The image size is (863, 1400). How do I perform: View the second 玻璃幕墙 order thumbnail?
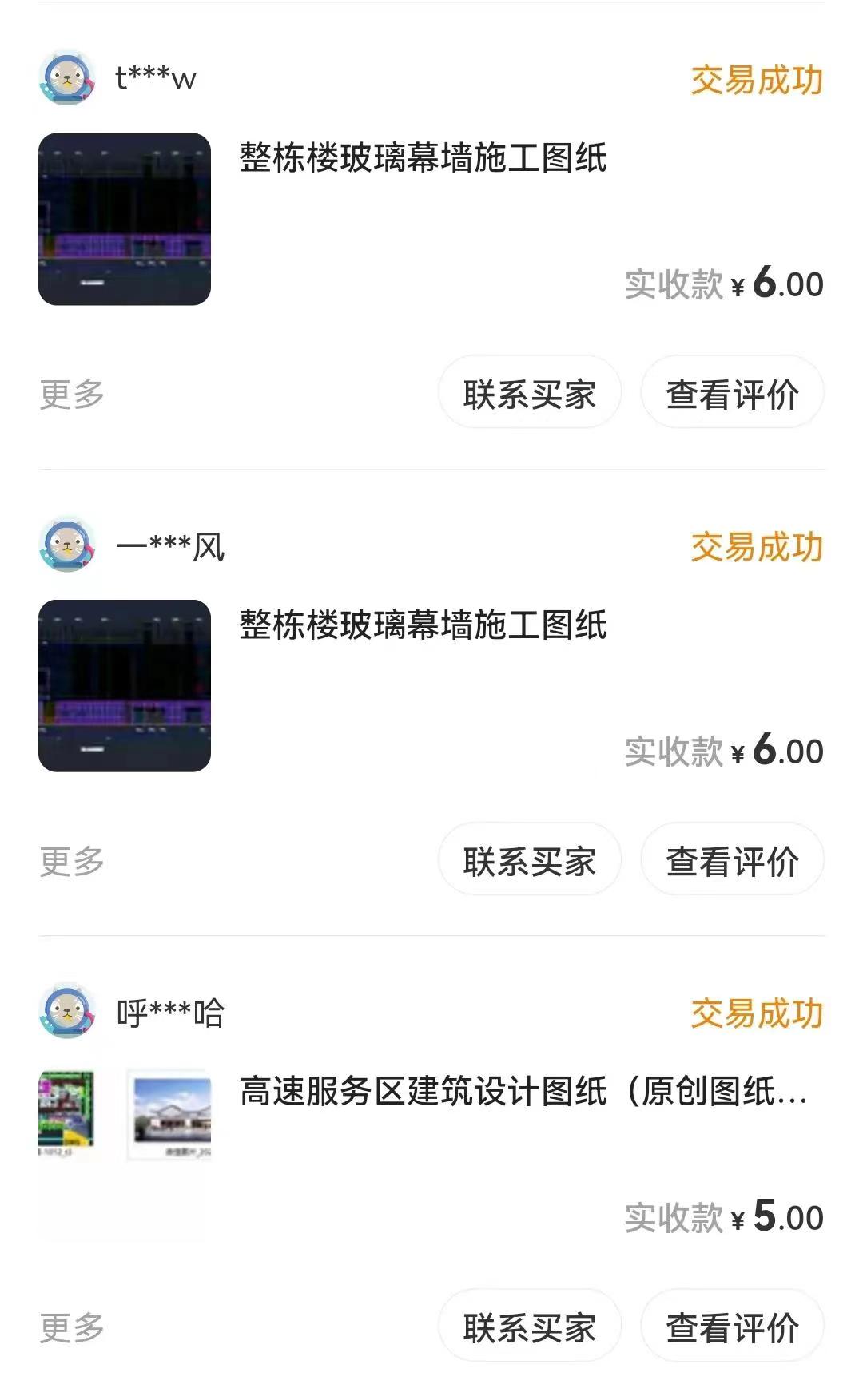[x=125, y=687]
